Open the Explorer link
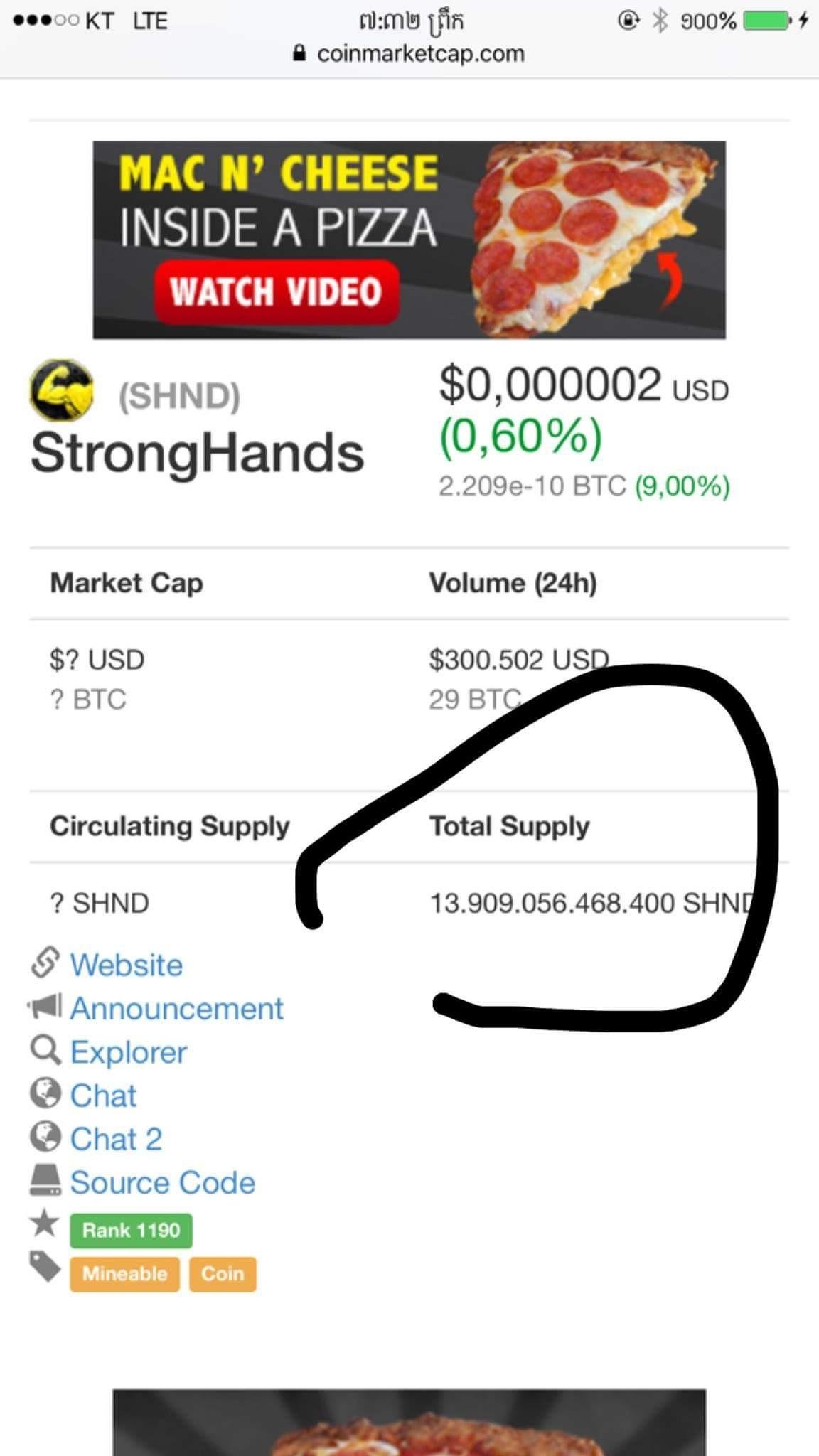819x1456 pixels. pos(129,1052)
